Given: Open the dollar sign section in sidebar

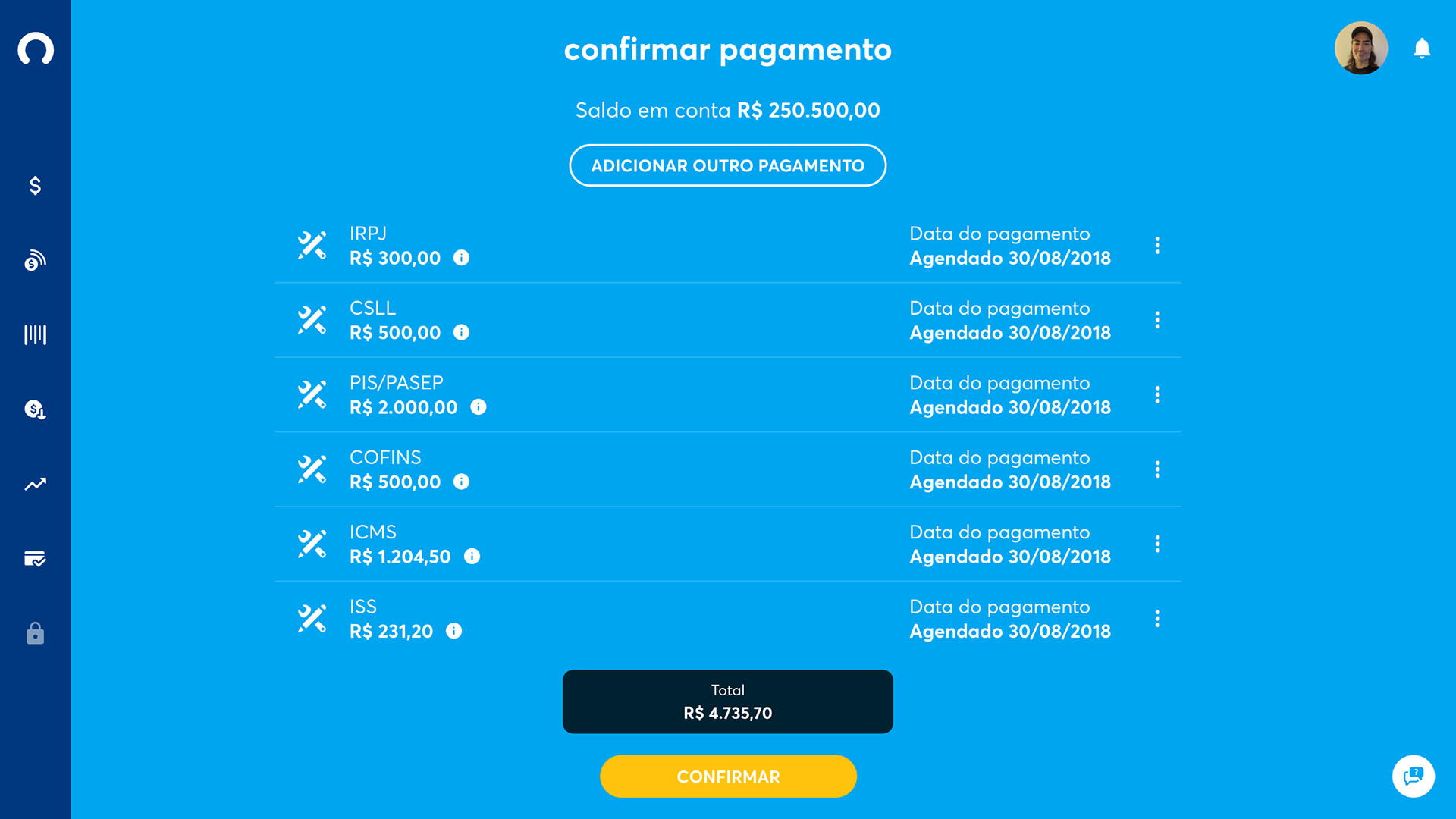Looking at the screenshot, I should [35, 186].
